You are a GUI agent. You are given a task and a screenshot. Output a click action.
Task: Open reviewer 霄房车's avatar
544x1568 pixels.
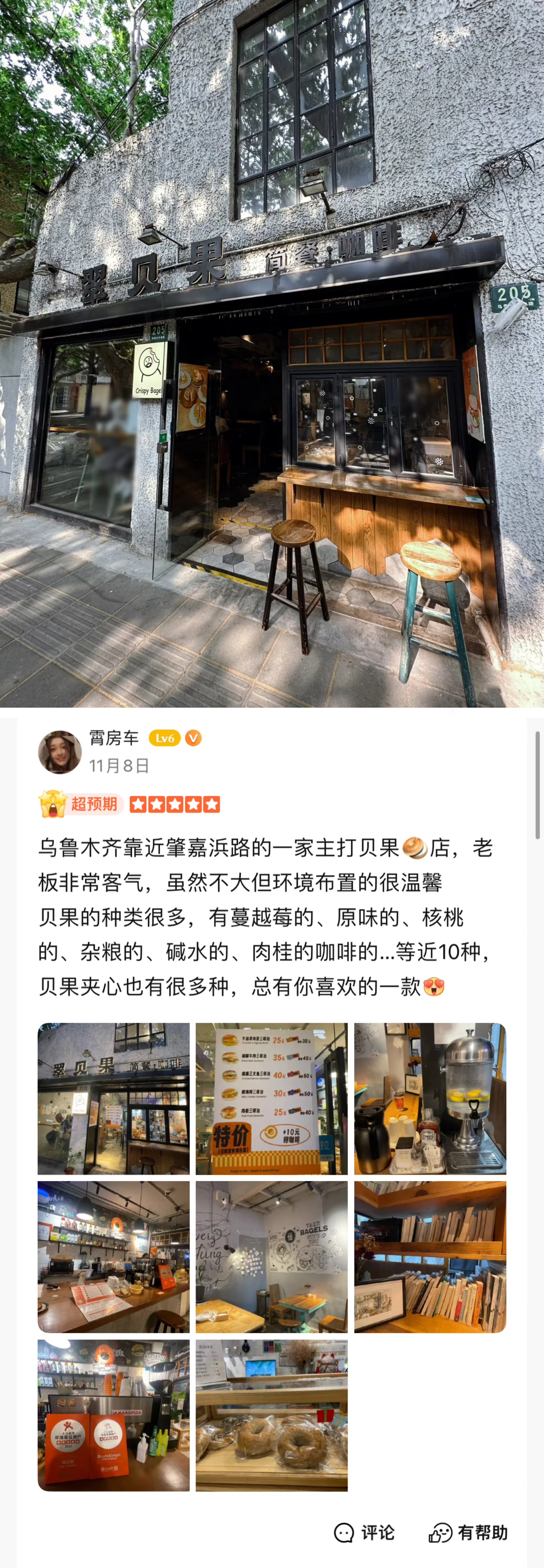[59, 752]
